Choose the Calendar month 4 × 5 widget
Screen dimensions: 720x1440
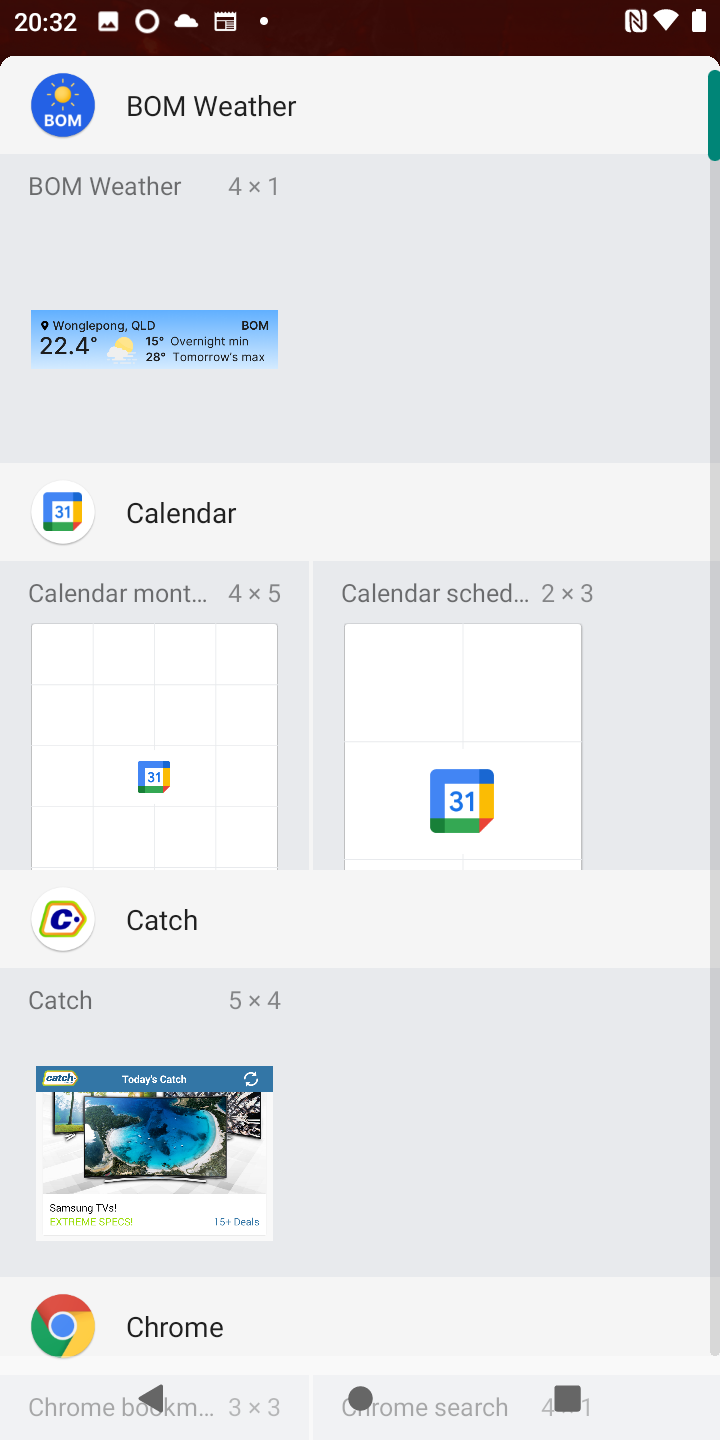click(x=154, y=746)
